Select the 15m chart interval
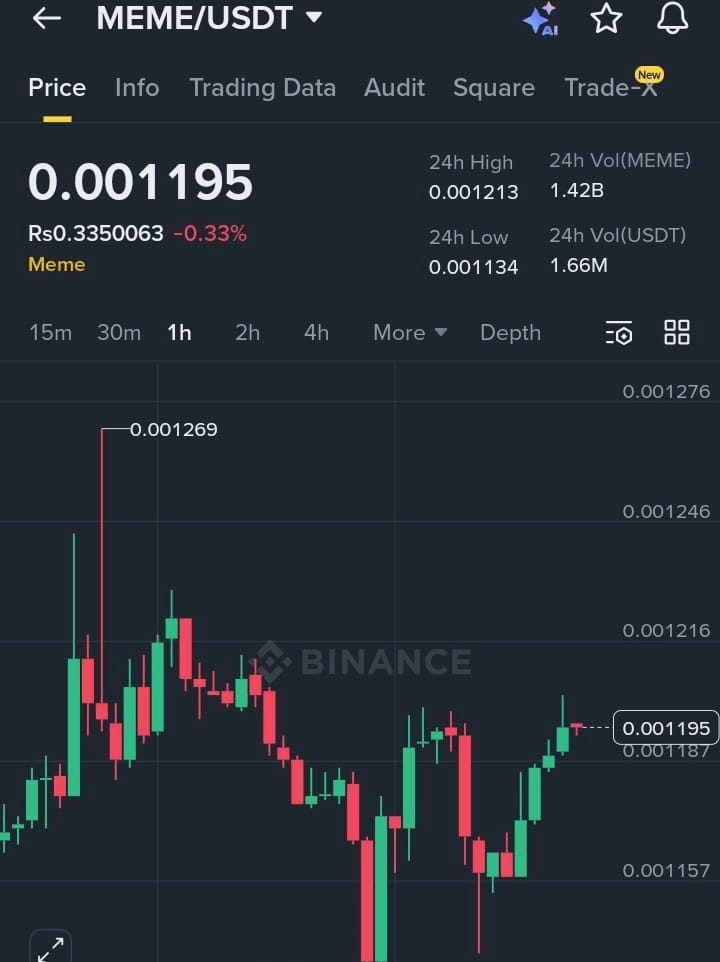Image resolution: width=720 pixels, height=962 pixels. (50, 333)
